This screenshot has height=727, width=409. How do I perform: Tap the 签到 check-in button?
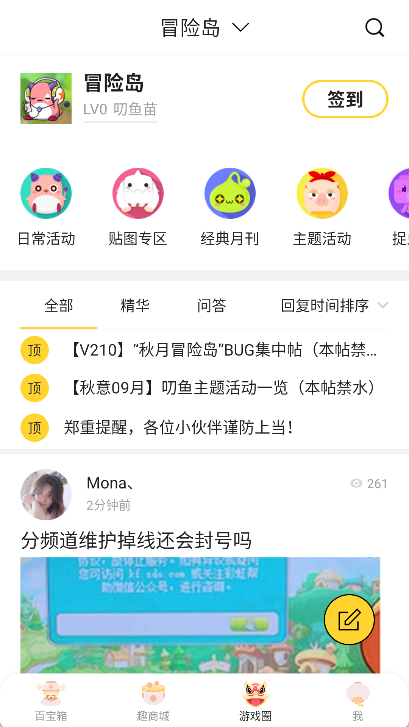tap(345, 99)
